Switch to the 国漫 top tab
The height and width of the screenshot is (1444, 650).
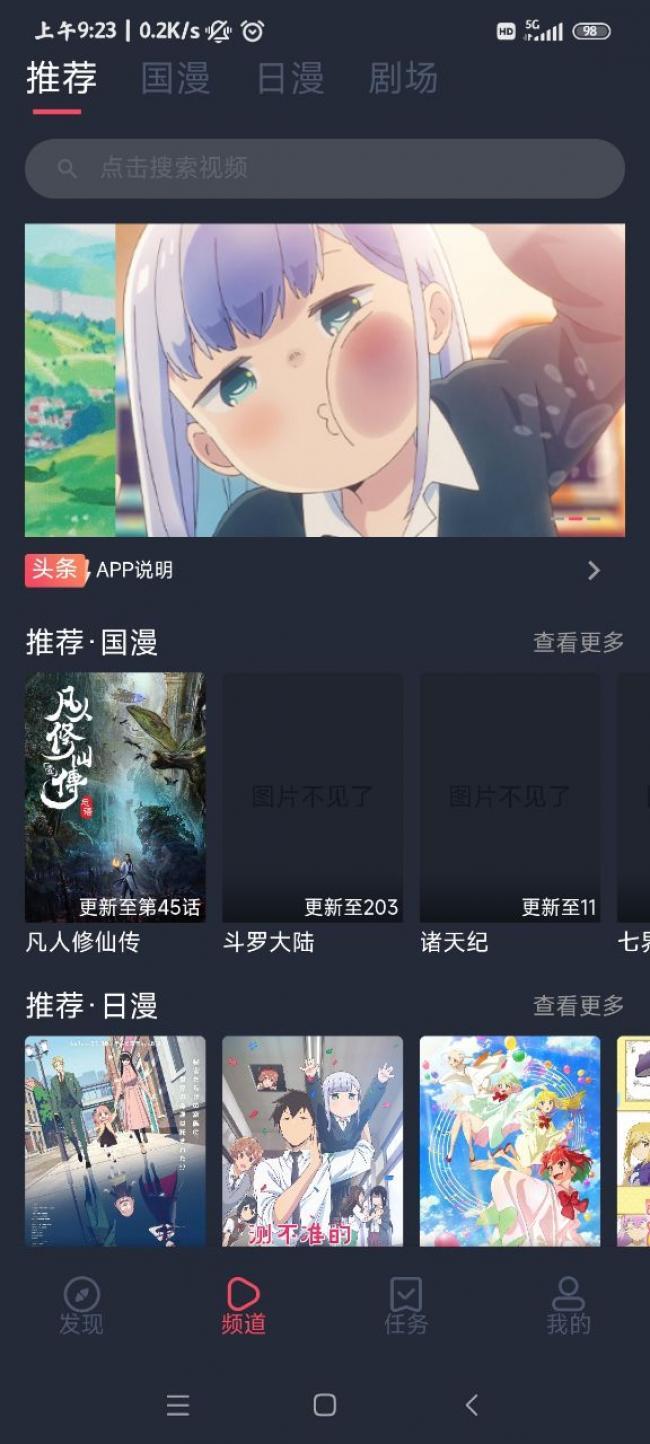click(175, 79)
